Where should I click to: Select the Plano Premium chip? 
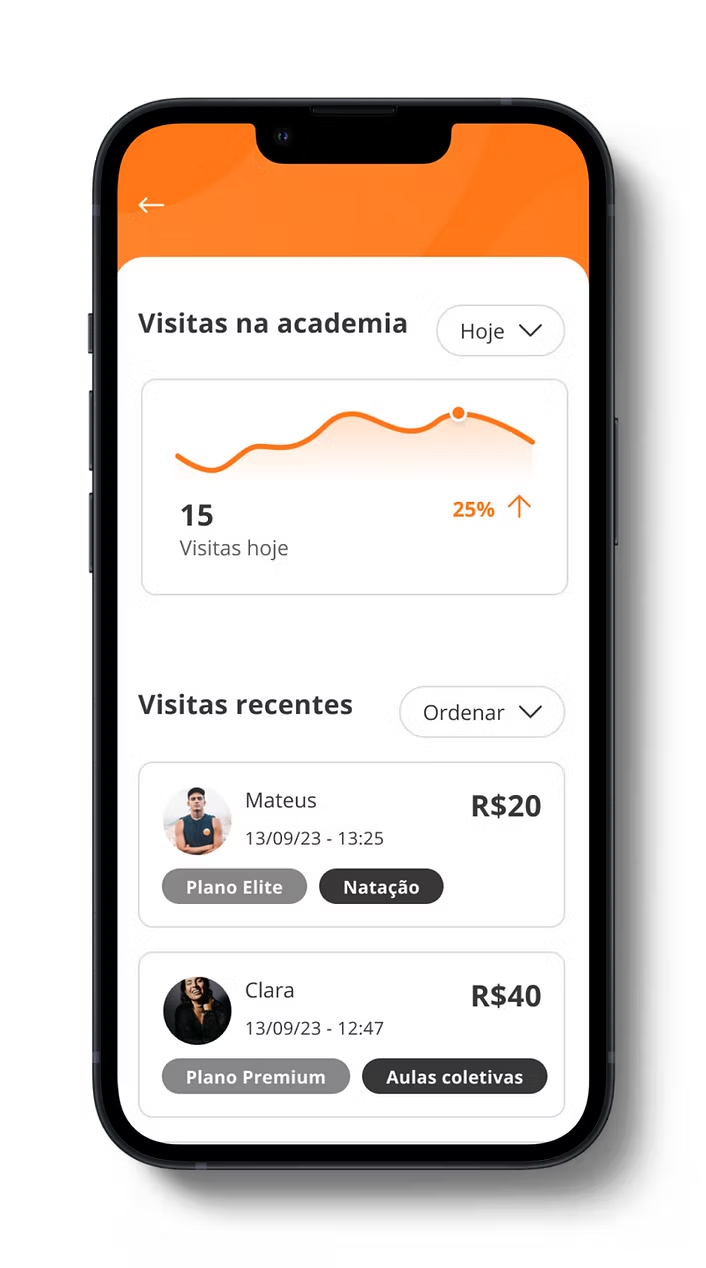coord(255,1077)
